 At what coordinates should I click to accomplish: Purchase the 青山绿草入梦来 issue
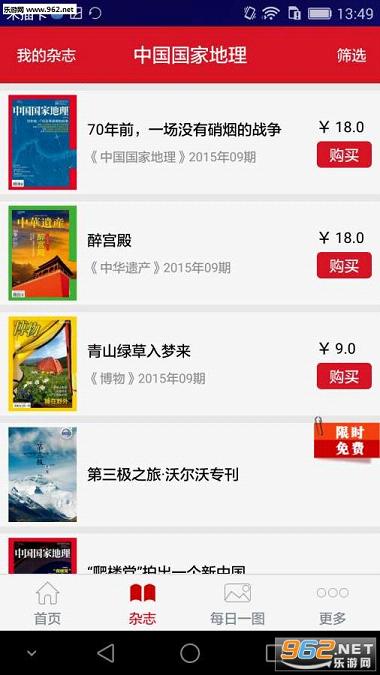click(344, 376)
